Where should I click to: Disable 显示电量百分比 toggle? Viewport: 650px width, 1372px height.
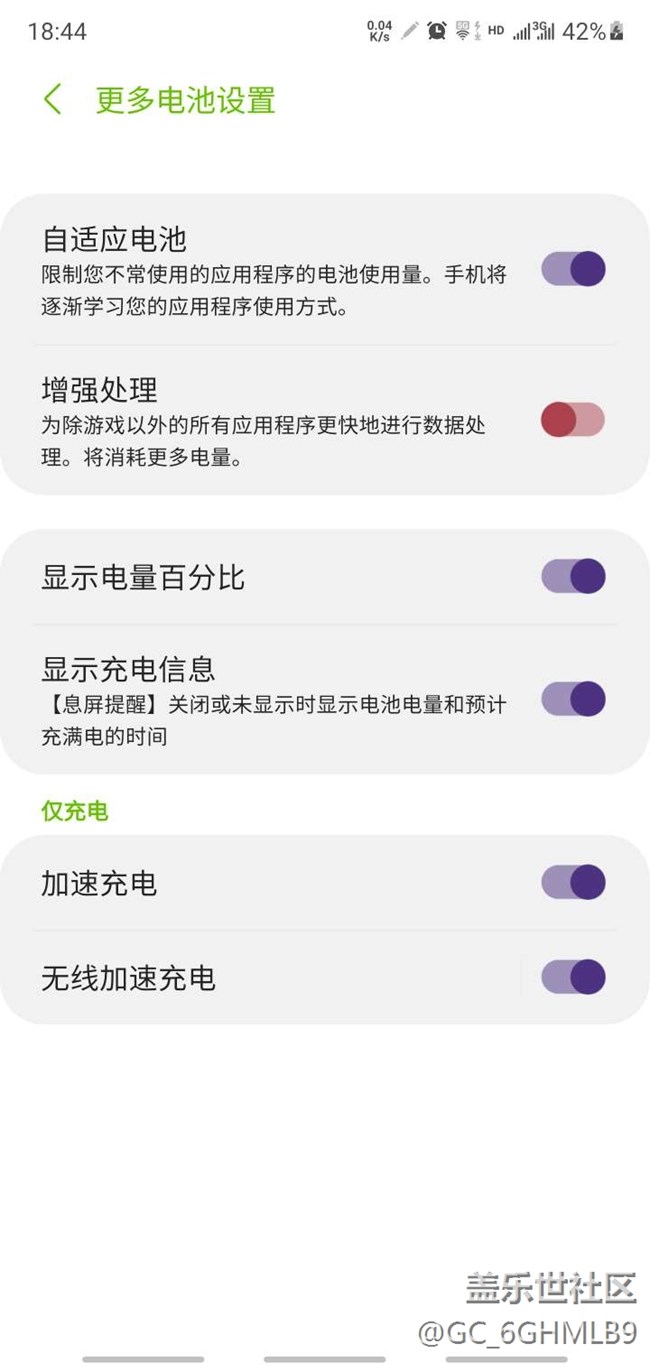(x=573, y=577)
